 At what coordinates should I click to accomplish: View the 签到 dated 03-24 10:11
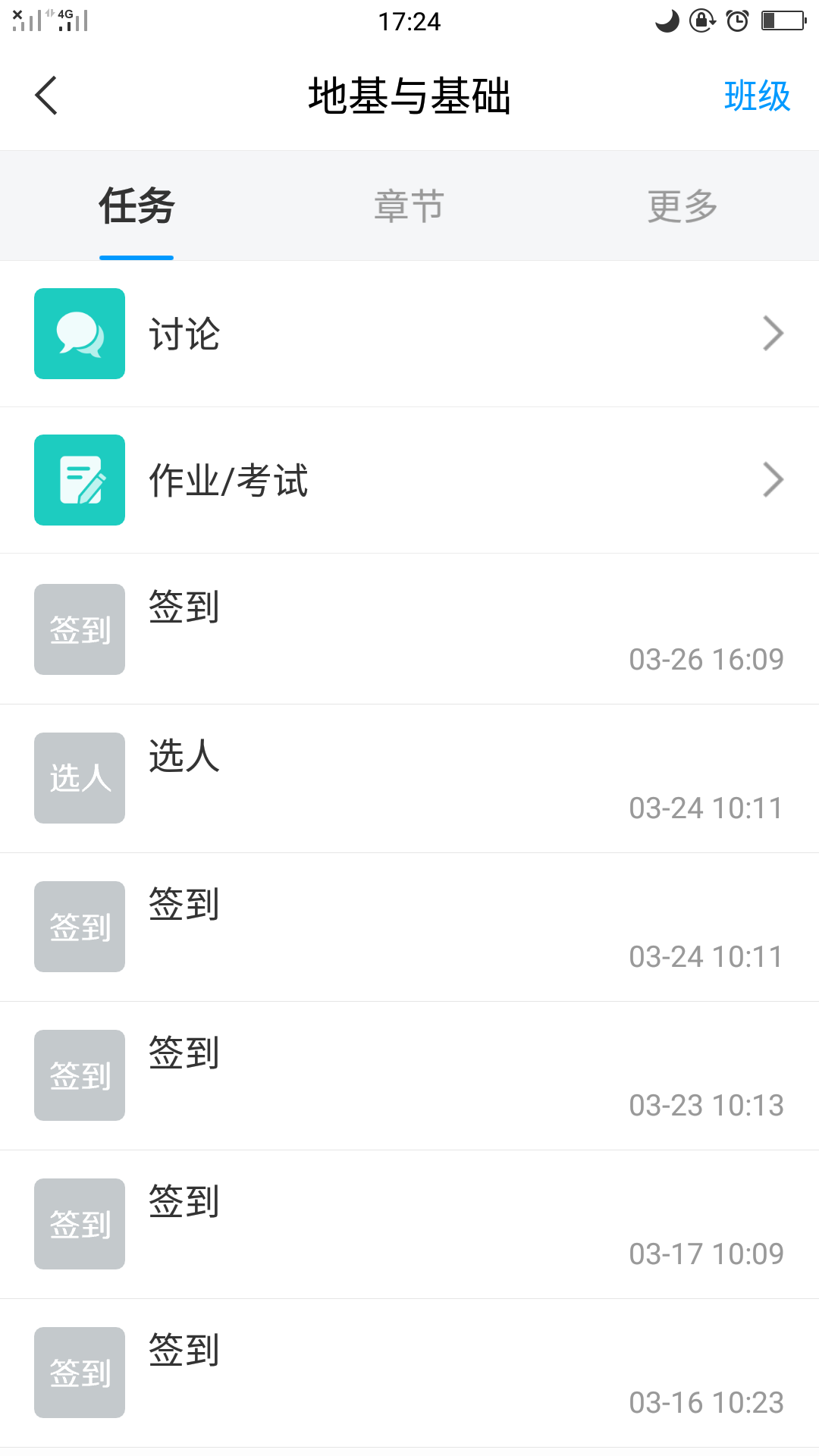click(409, 927)
